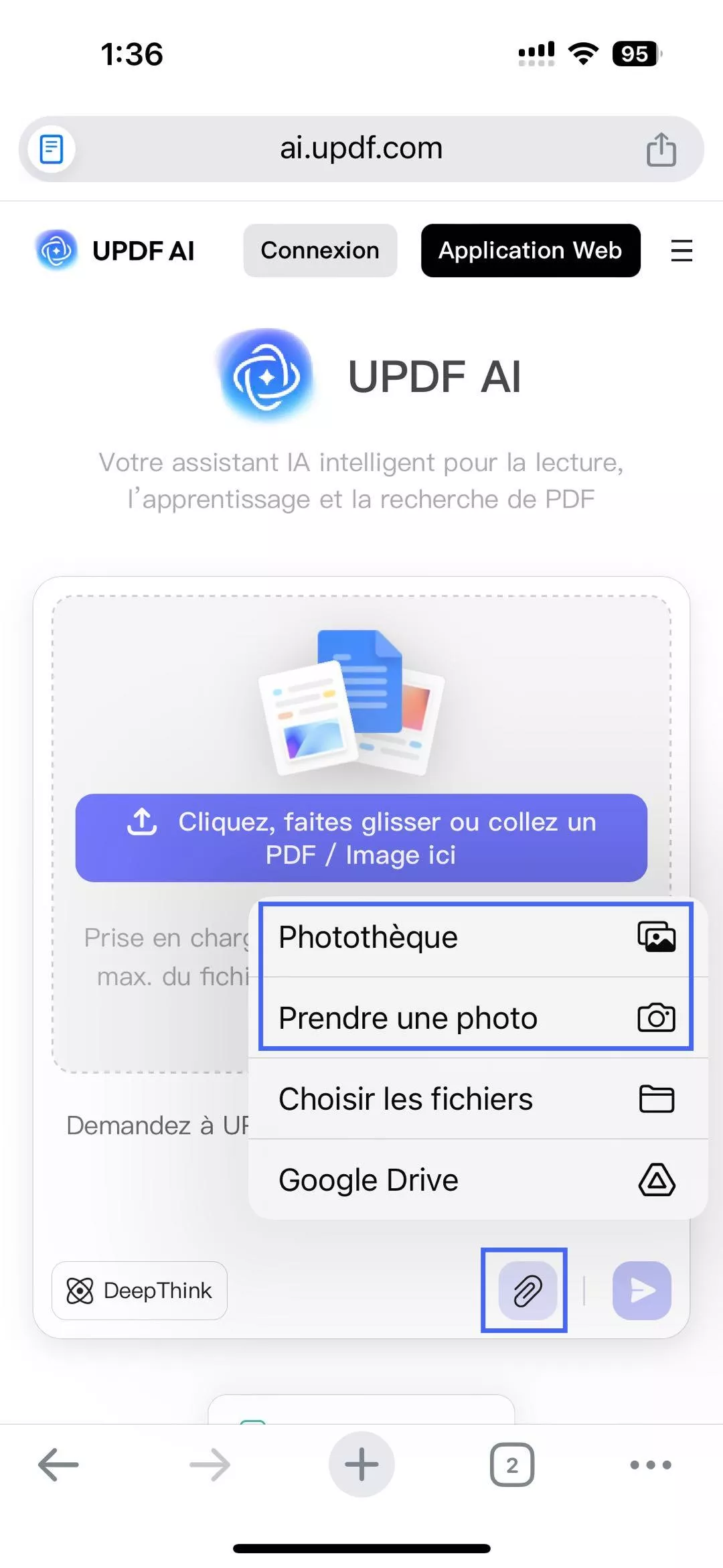The height and width of the screenshot is (1568, 723).
Task: Toggle the Prendre une photo option
Action: click(407, 1018)
